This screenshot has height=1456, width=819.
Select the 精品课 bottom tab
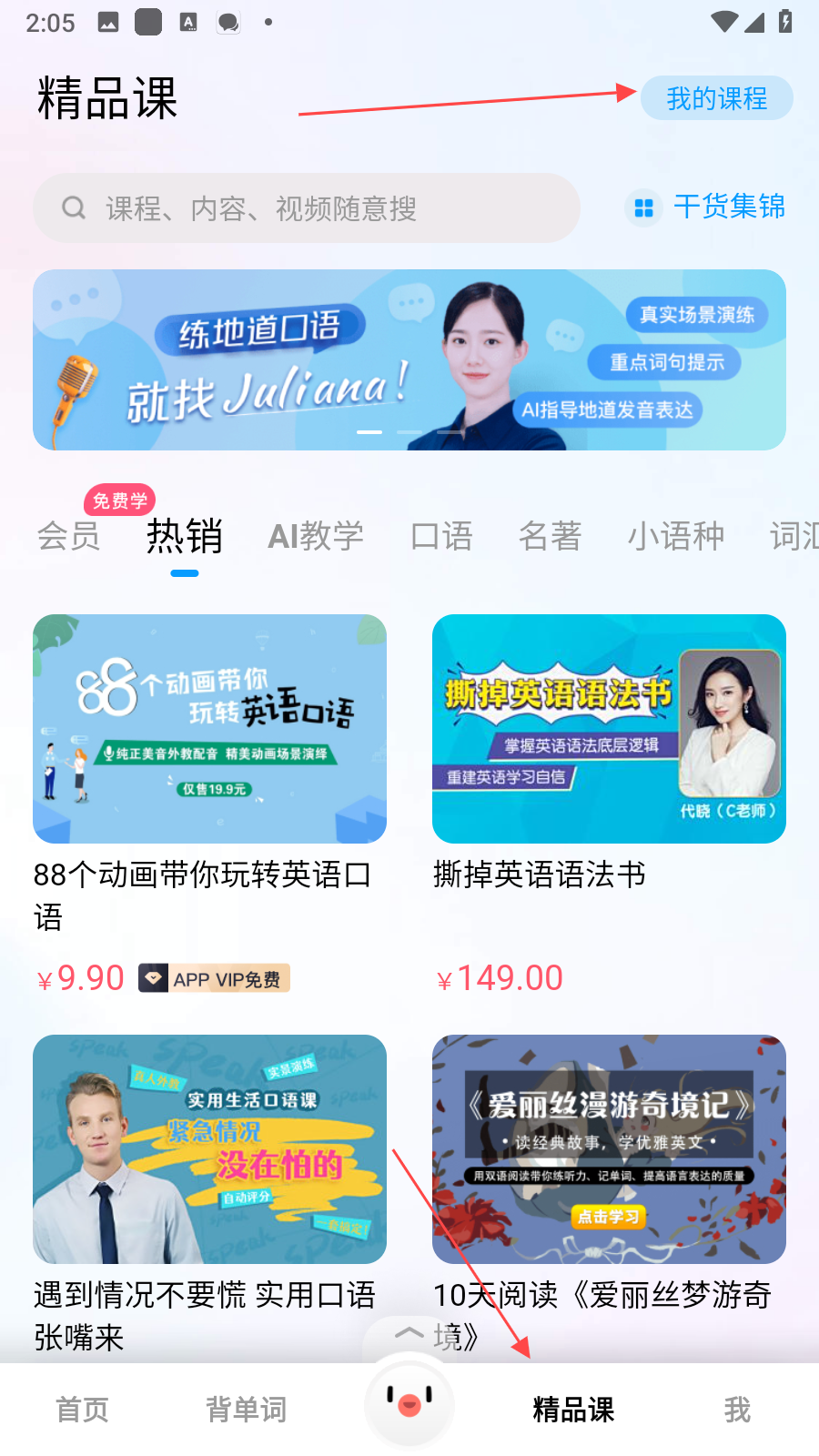573,1410
